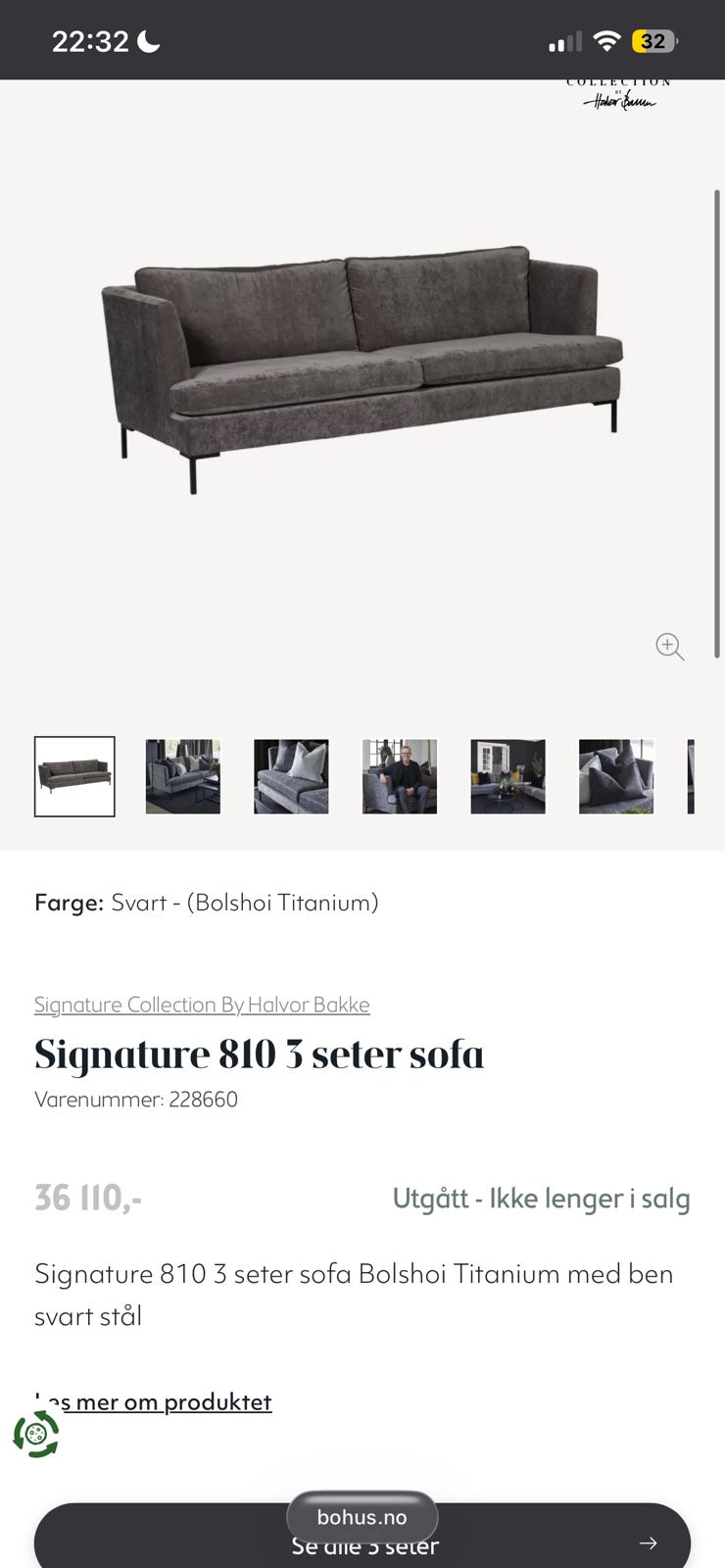Open the Signature Collection By Halvor Bakke link
Viewport: 725px width, 1568px height.
202,1004
